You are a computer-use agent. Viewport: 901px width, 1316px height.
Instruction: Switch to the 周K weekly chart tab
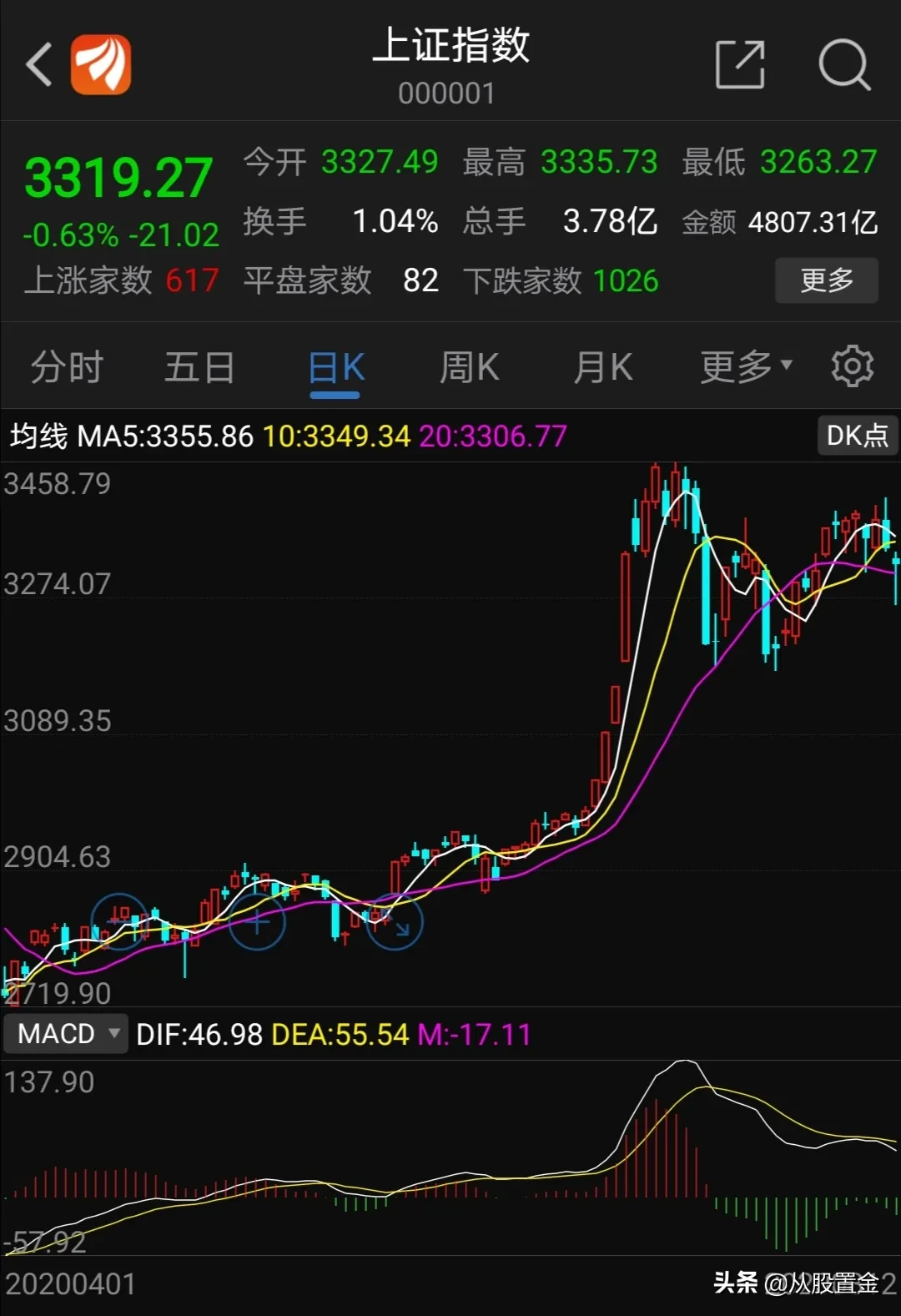(x=469, y=367)
